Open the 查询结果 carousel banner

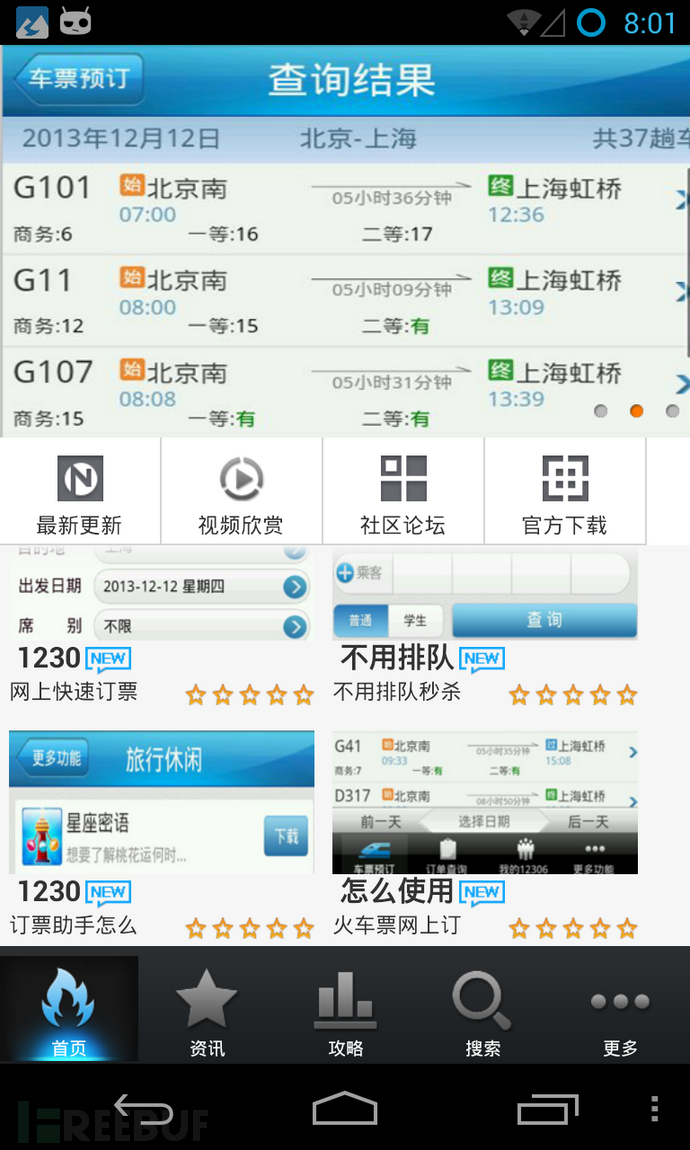click(345, 241)
